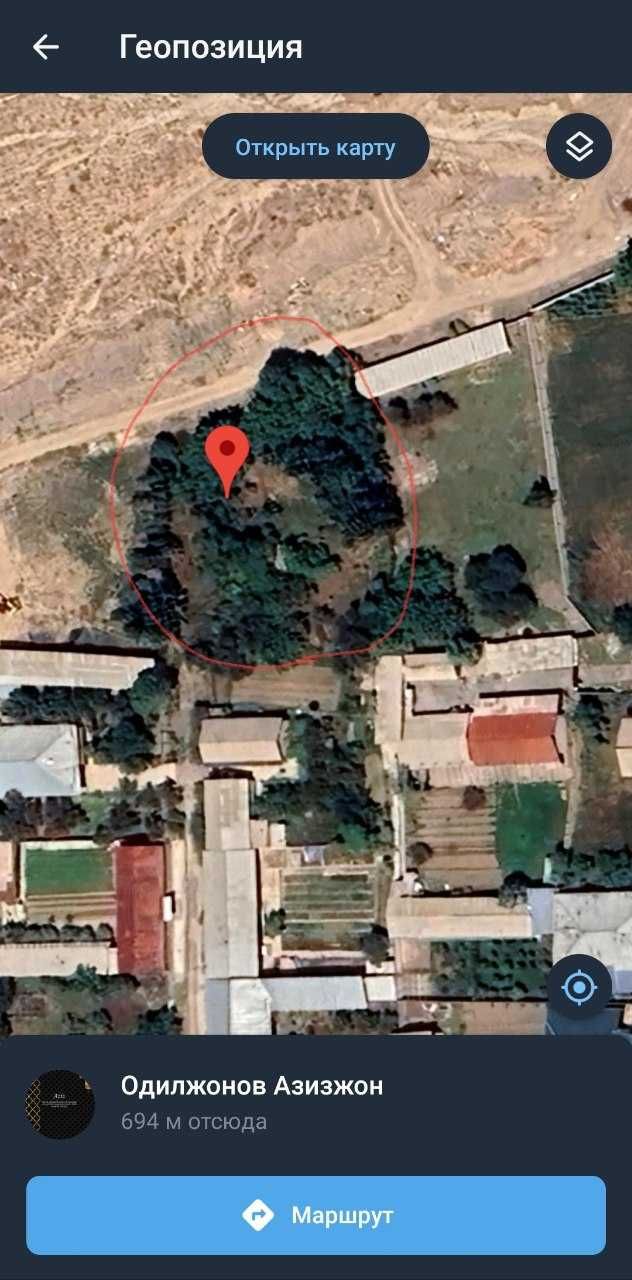This screenshot has width=632, height=1280.
Task: Tap the Открыть карту button
Action: point(315,148)
